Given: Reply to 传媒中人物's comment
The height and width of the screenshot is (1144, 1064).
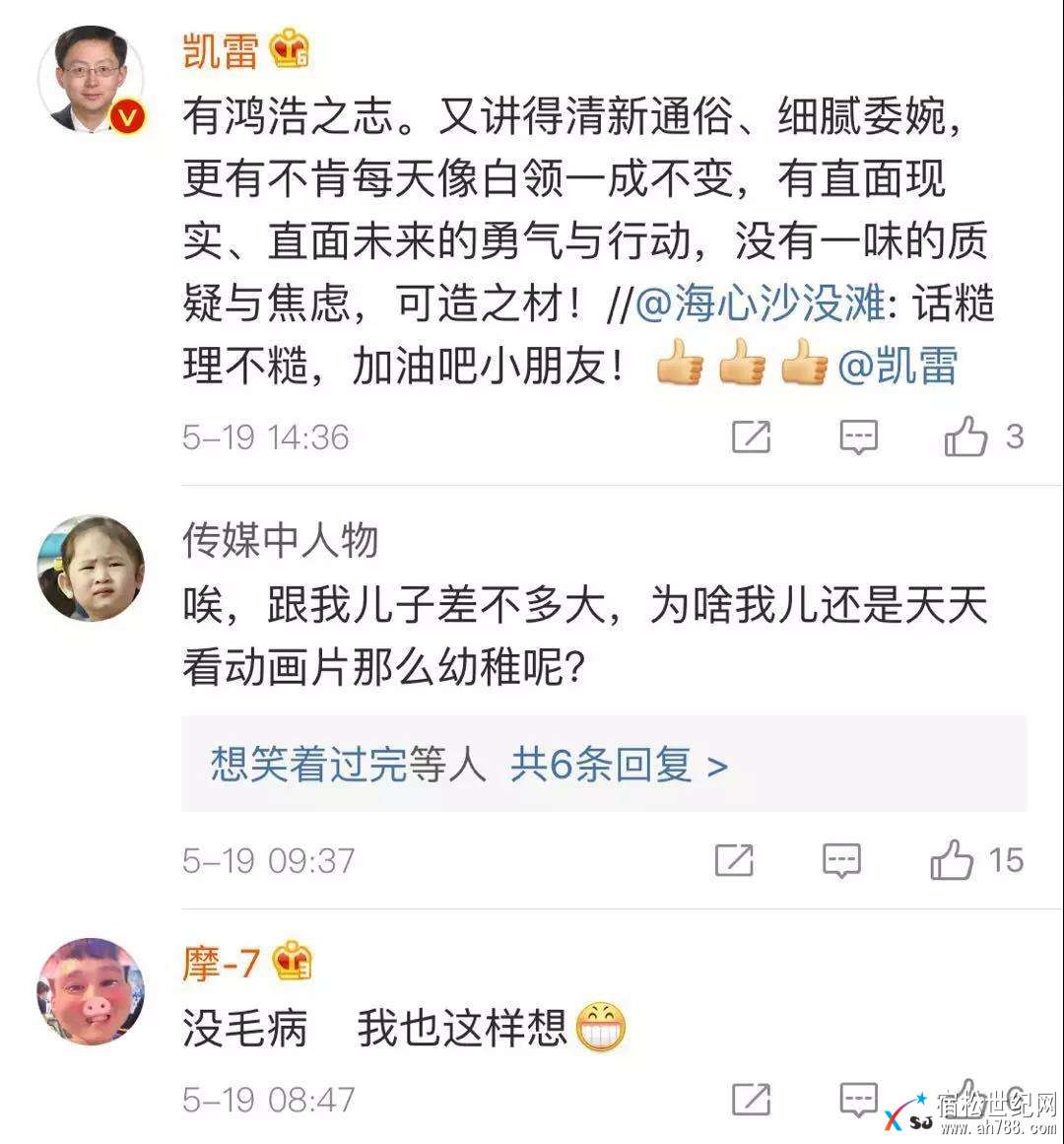Looking at the screenshot, I should coord(841,860).
